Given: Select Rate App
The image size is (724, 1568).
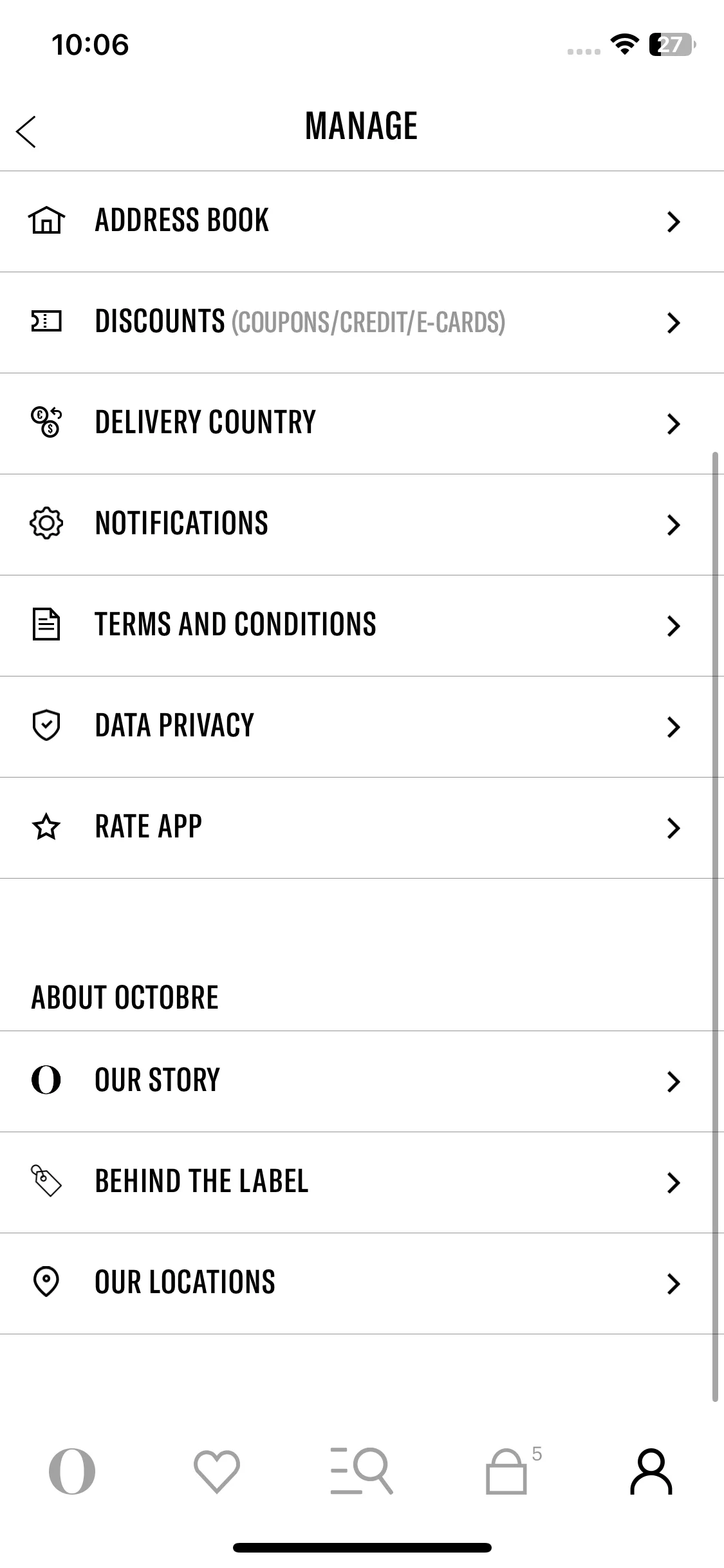Looking at the screenshot, I should (x=362, y=827).
